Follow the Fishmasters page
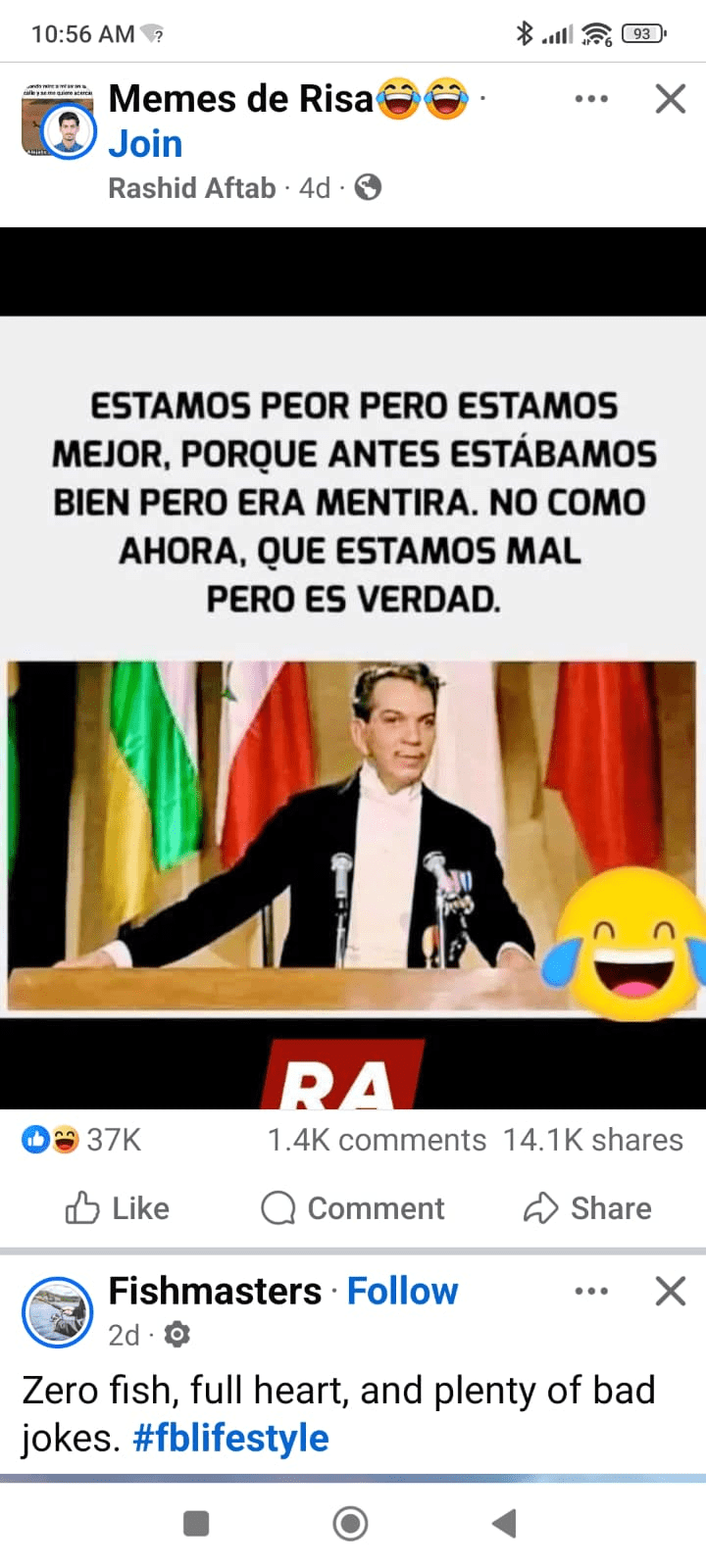The width and height of the screenshot is (706, 1568). [402, 1291]
